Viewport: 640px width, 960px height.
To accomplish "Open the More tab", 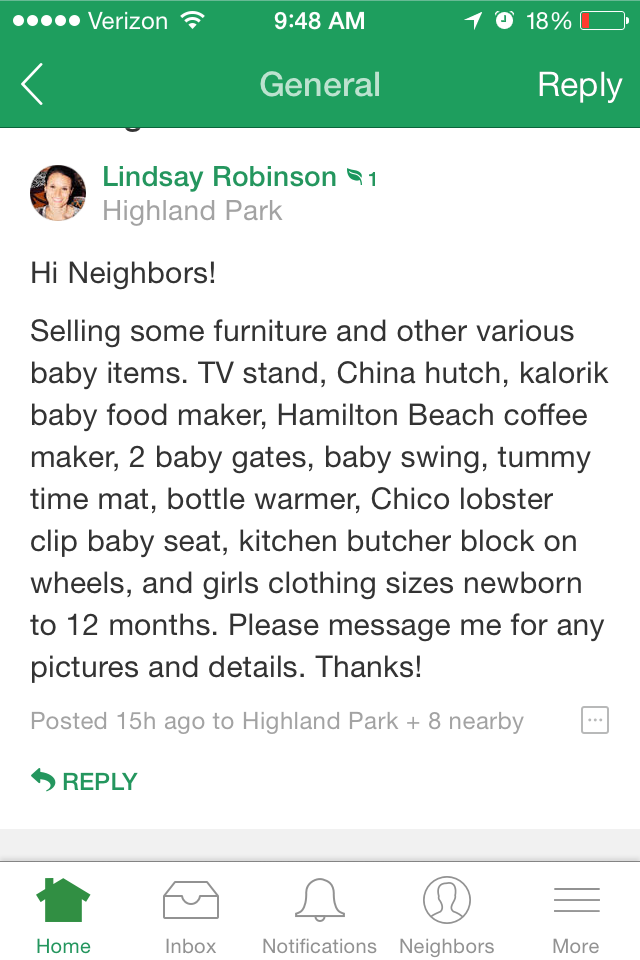I will coord(576,914).
